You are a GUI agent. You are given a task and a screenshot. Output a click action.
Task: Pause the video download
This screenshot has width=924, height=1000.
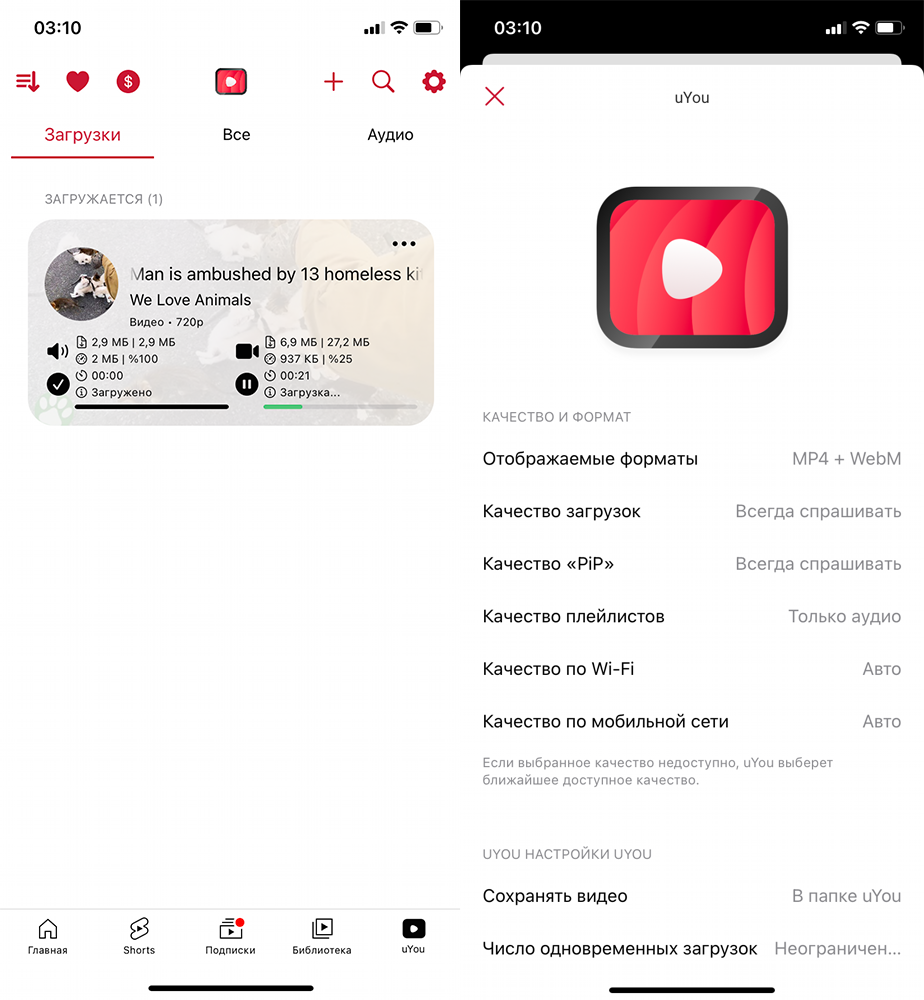tap(247, 383)
